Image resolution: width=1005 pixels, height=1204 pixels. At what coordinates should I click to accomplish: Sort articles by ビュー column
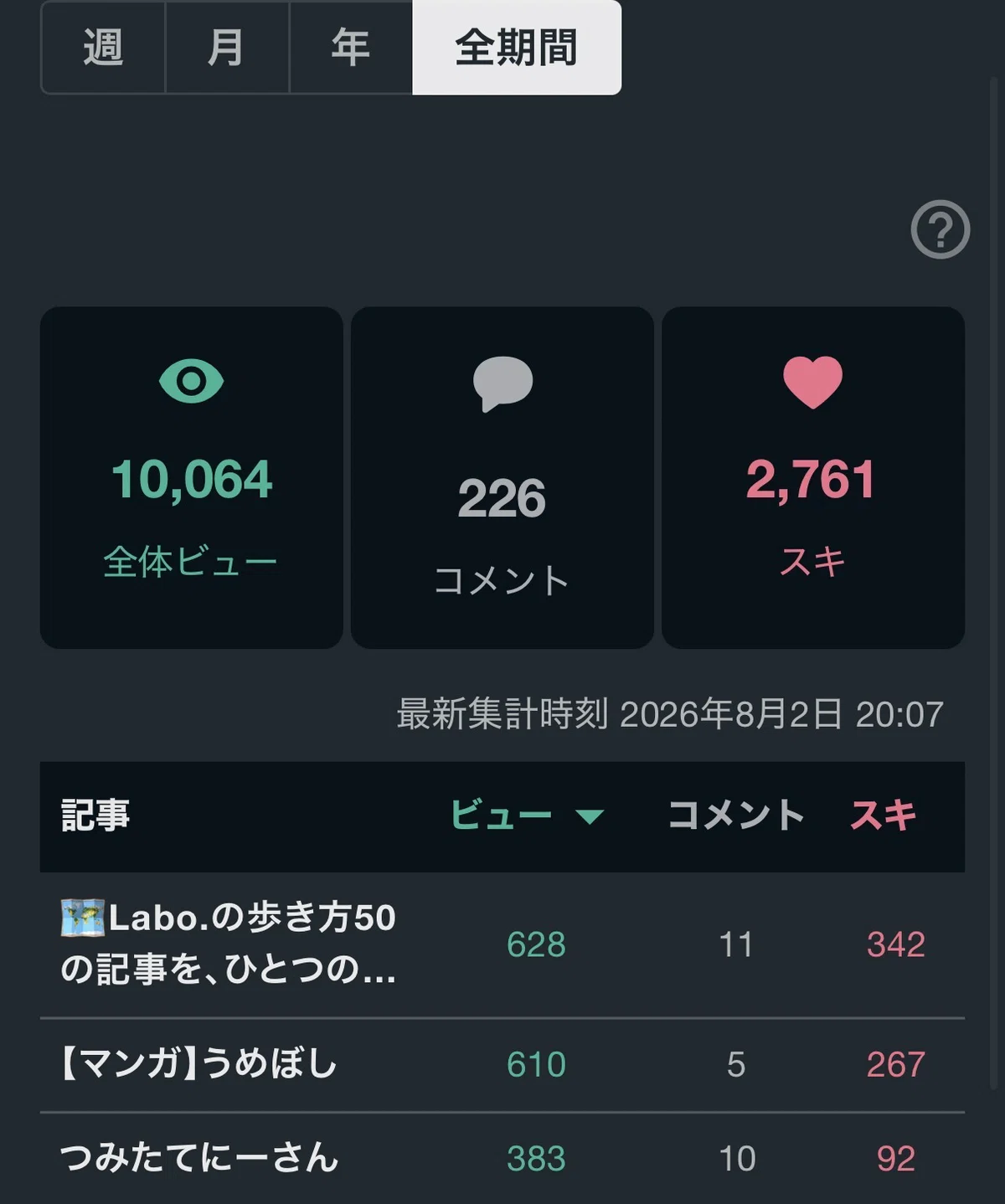(x=527, y=816)
